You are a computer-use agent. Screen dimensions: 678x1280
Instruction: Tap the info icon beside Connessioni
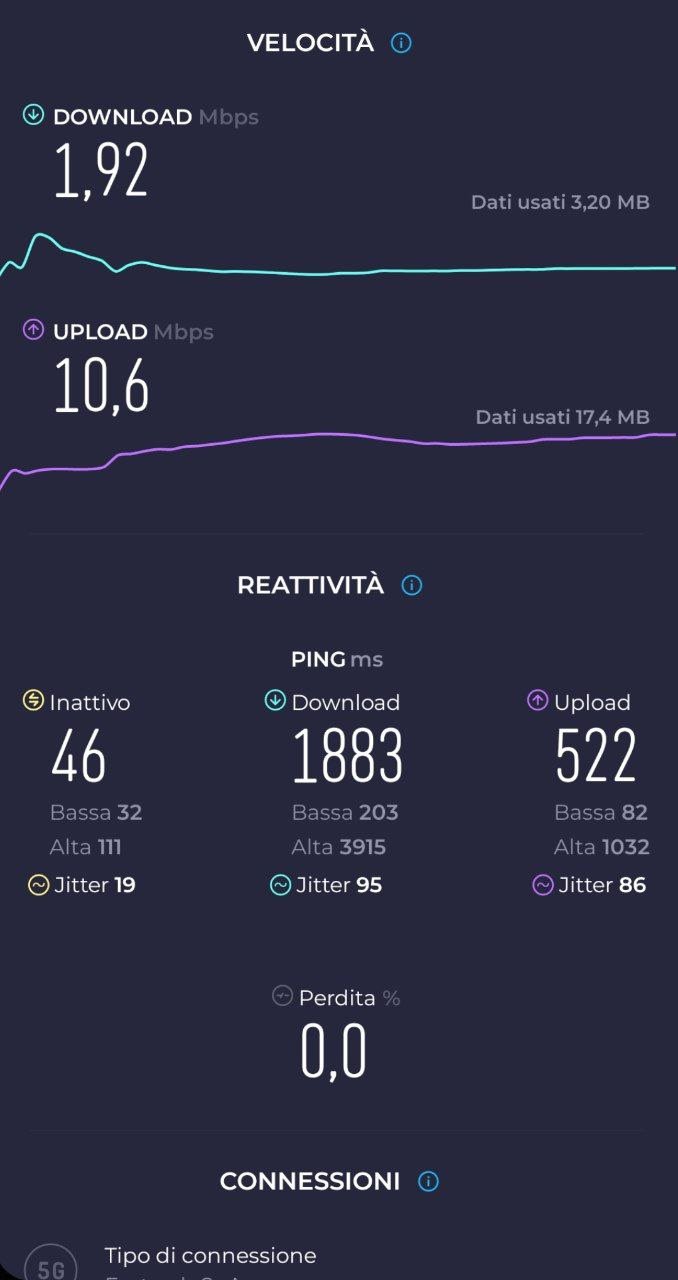tap(428, 1181)
